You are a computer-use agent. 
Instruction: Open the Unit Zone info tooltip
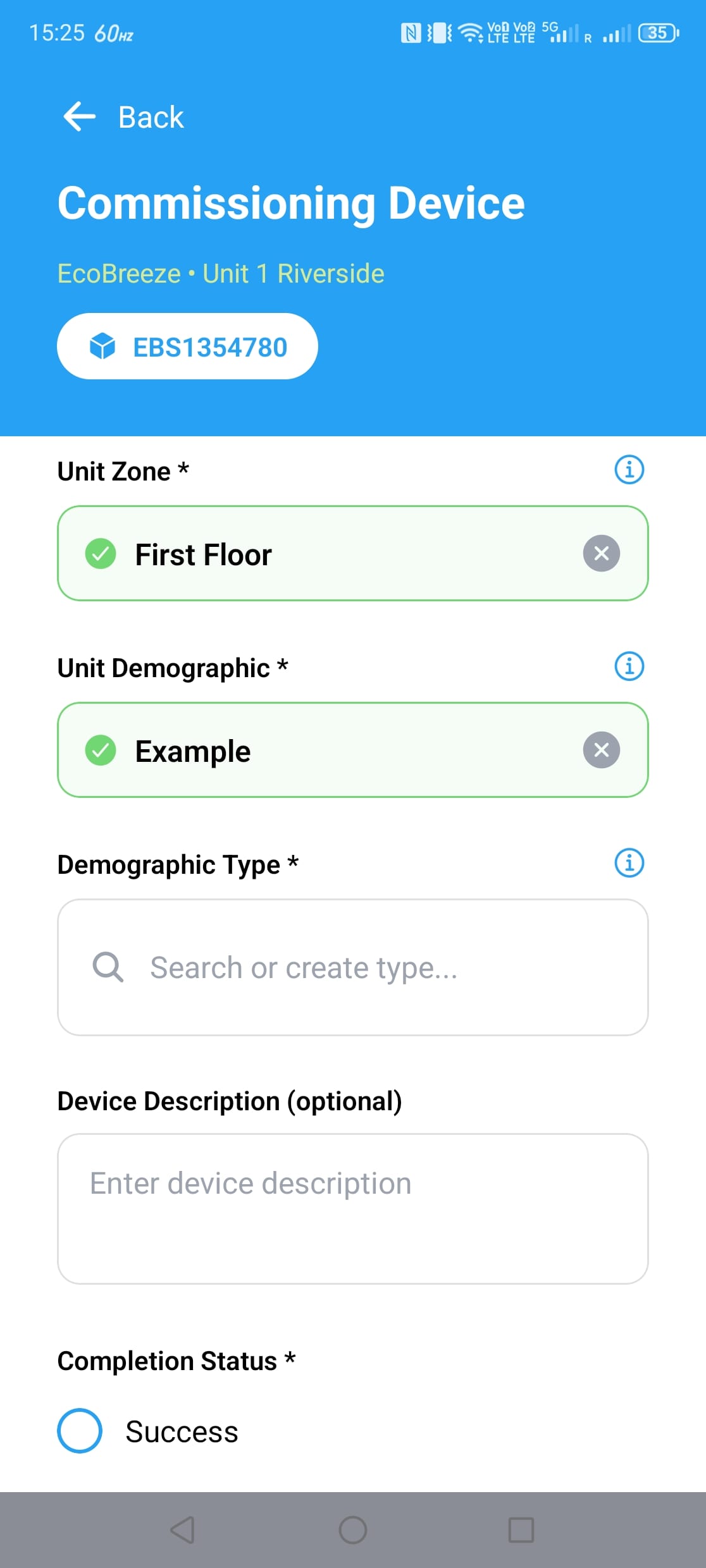(x=629, y=469)
